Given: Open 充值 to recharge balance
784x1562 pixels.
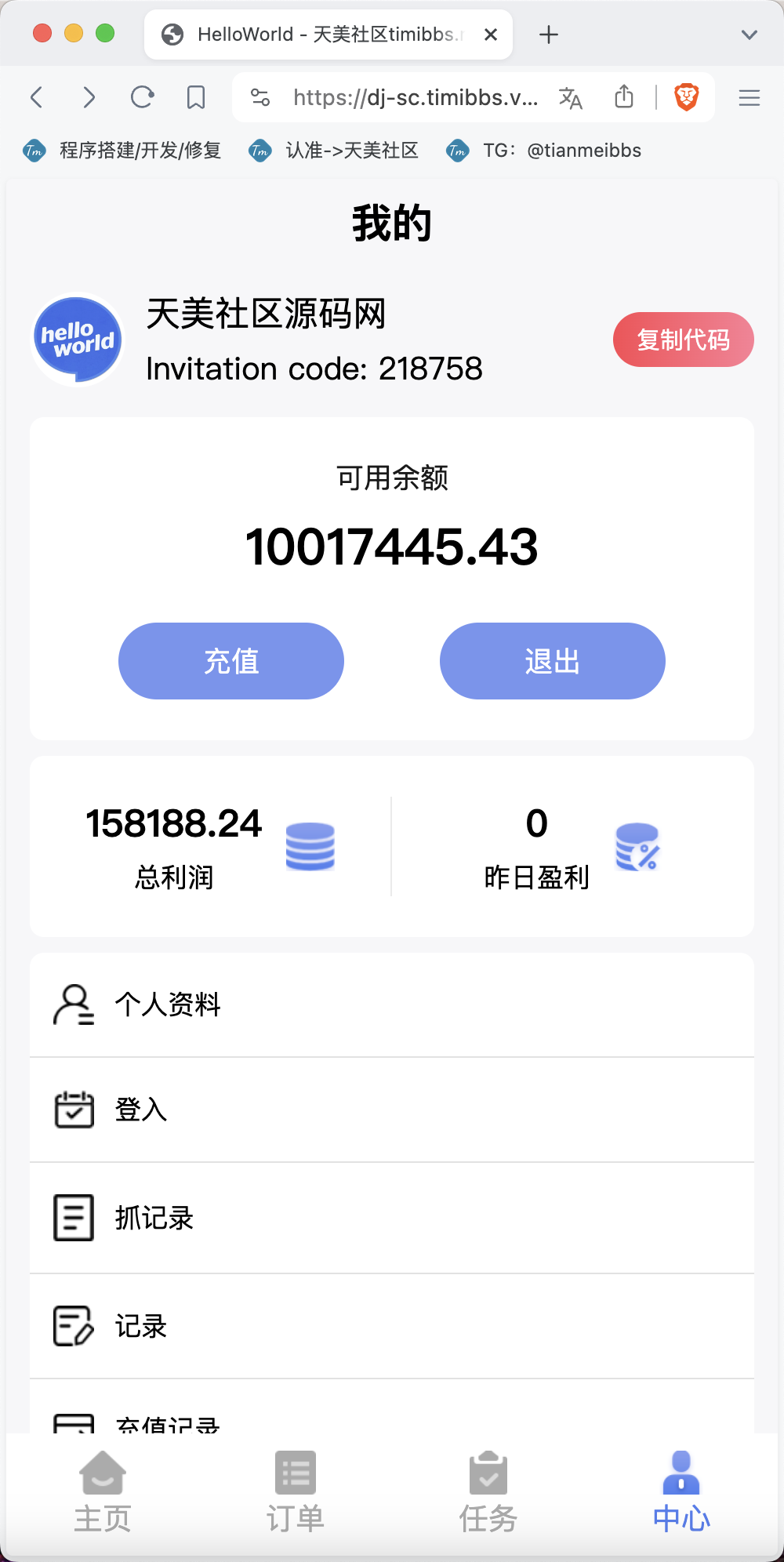Looking at the screenshot, I should point(231,661).
